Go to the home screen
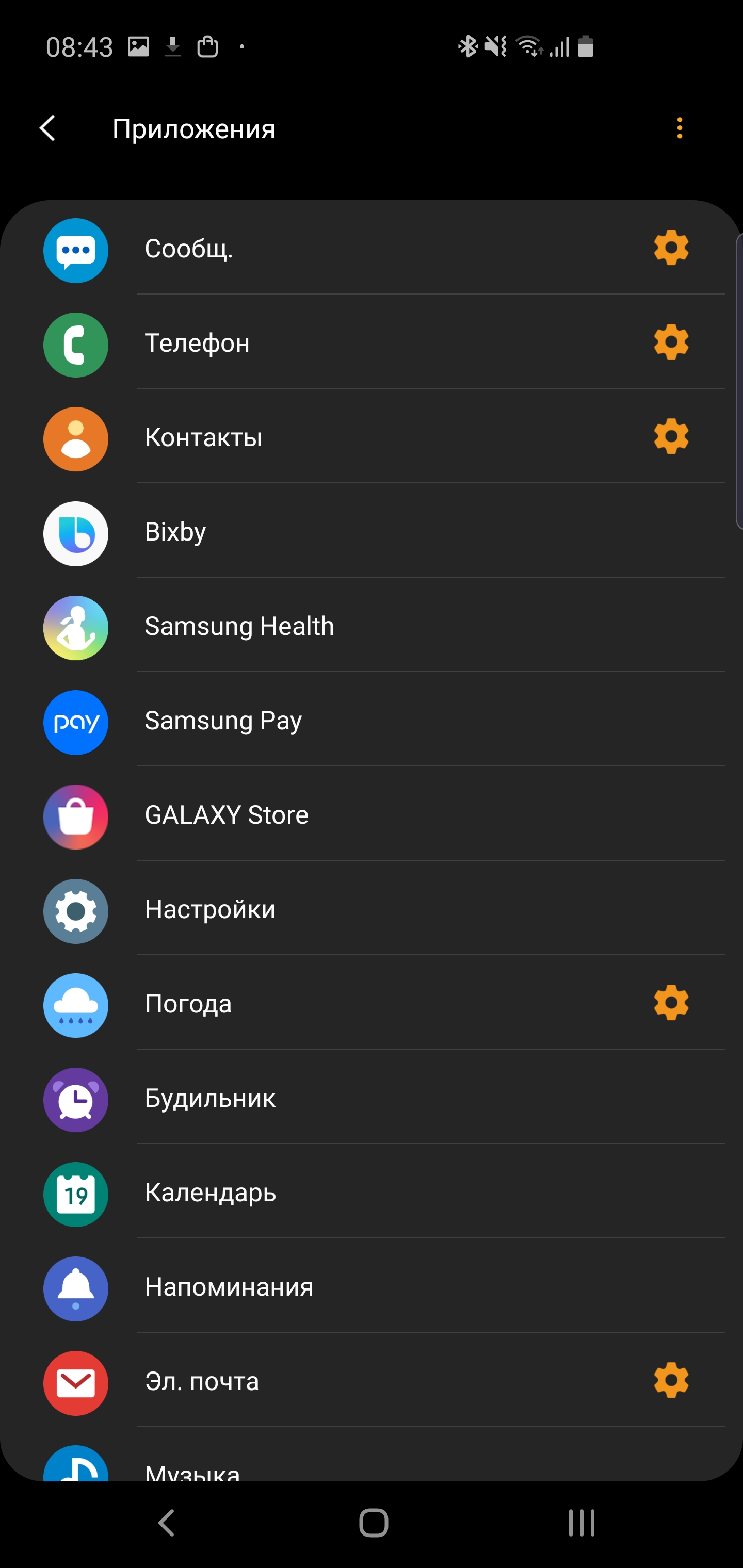 374,1523
